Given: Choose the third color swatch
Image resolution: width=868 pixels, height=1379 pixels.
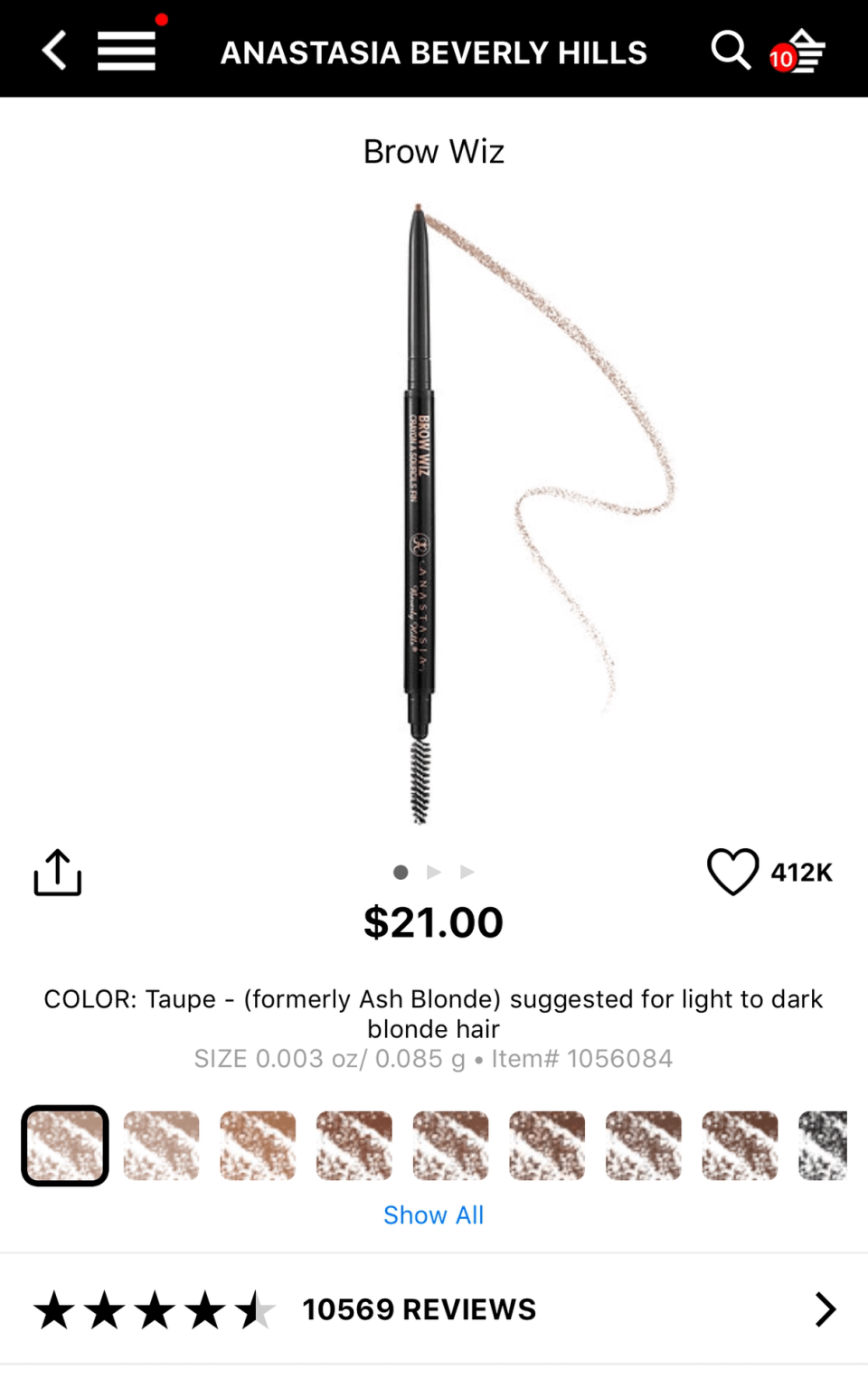Looking at the screenshot, I should [258, 1146].
